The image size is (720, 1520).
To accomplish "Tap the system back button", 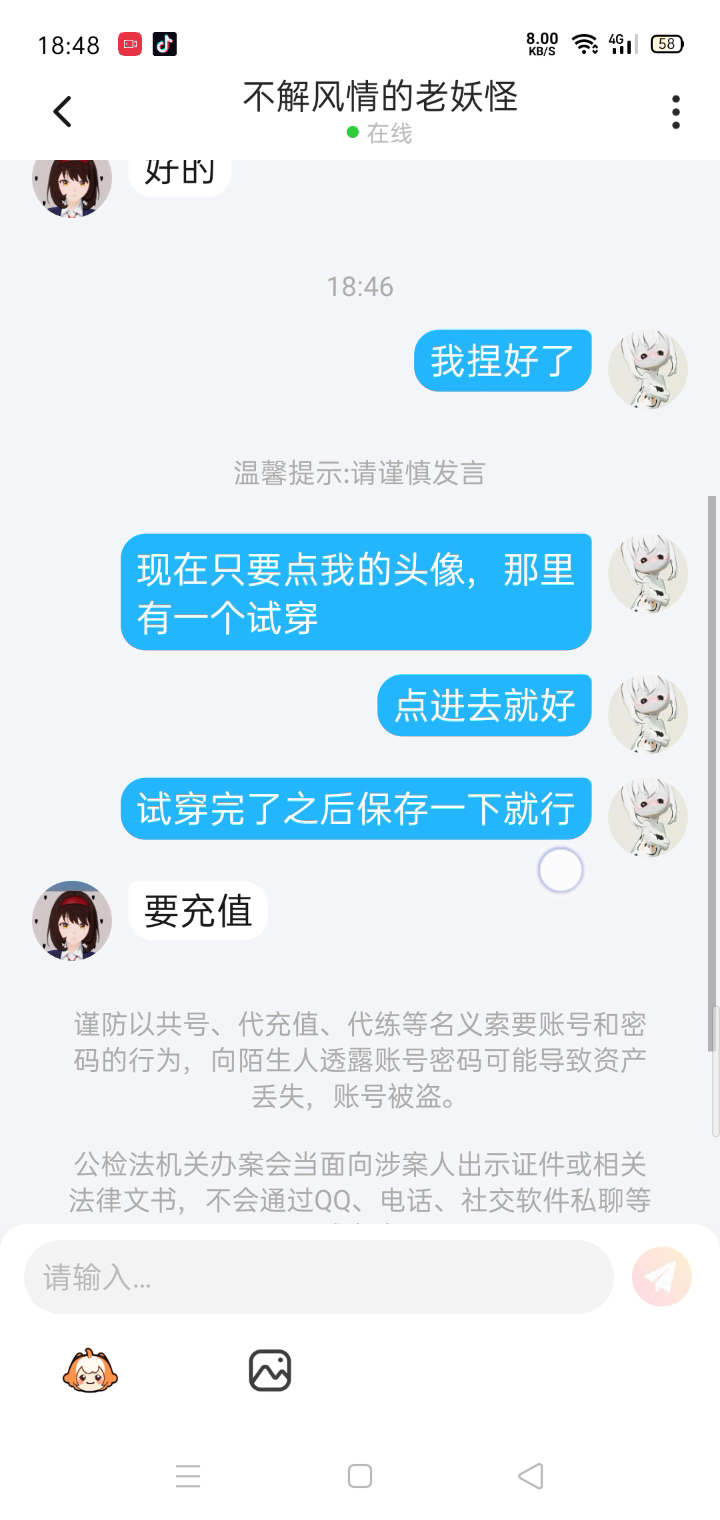I will point(531,1476).
